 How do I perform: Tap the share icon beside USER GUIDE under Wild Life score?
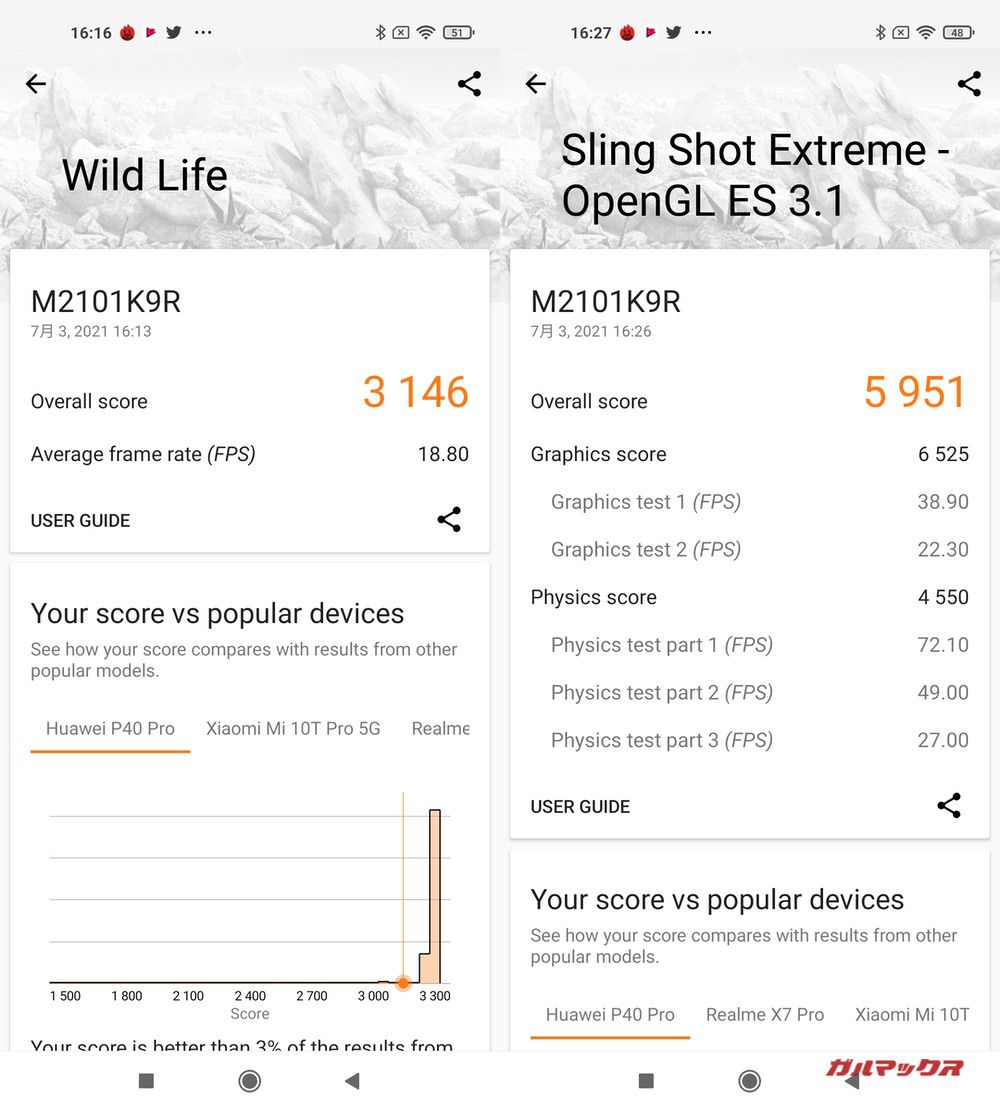448,520
